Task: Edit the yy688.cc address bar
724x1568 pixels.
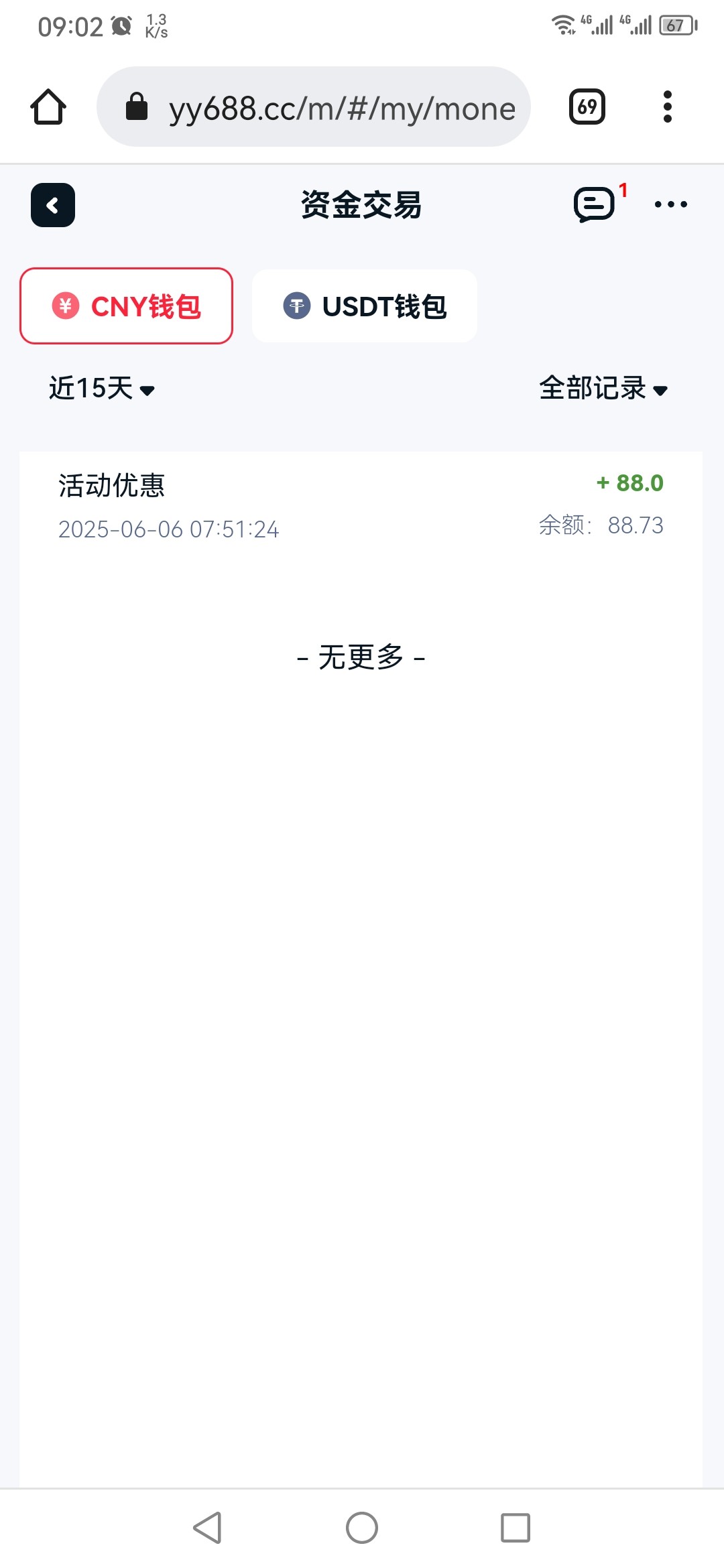Action: [322, 107]
